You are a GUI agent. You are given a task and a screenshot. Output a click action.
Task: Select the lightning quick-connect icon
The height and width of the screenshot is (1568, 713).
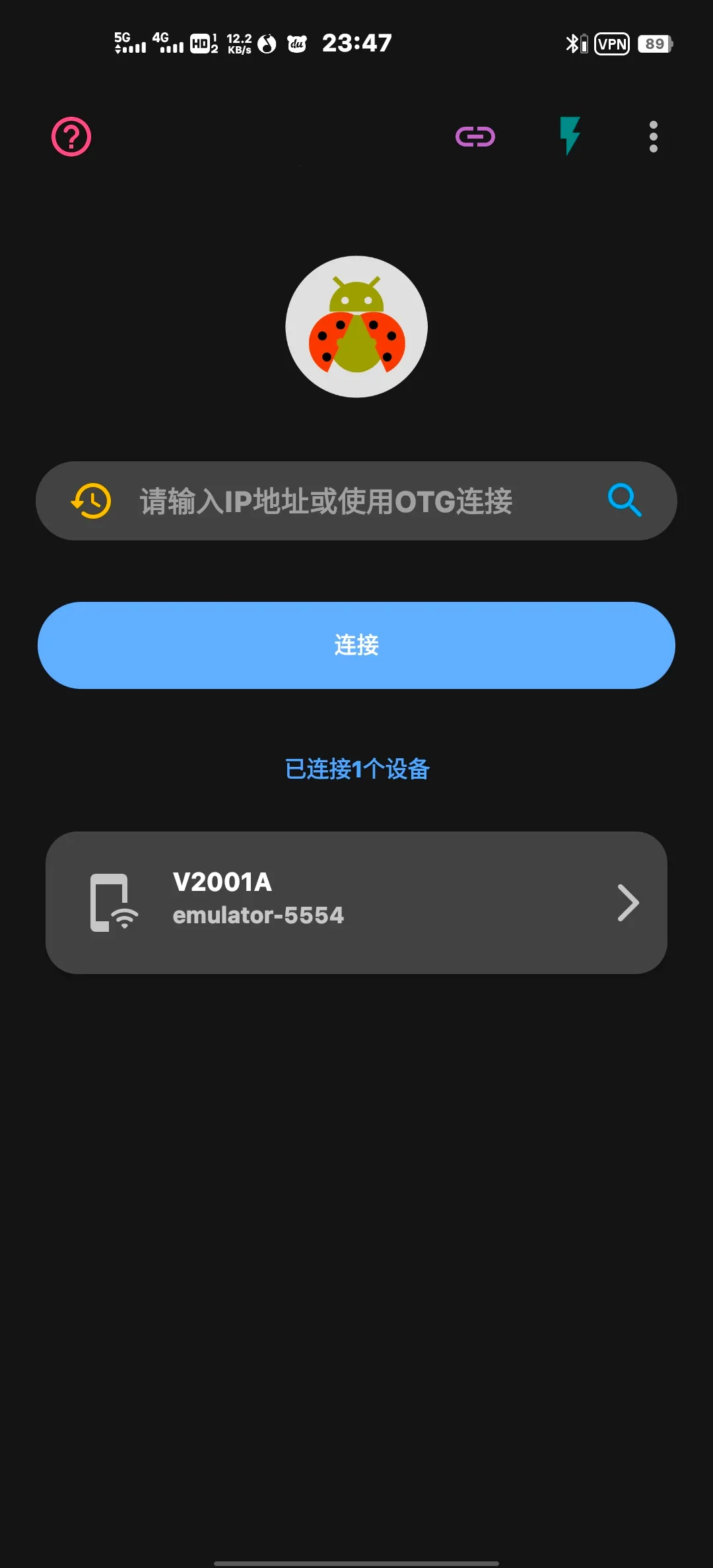(570, 136)
